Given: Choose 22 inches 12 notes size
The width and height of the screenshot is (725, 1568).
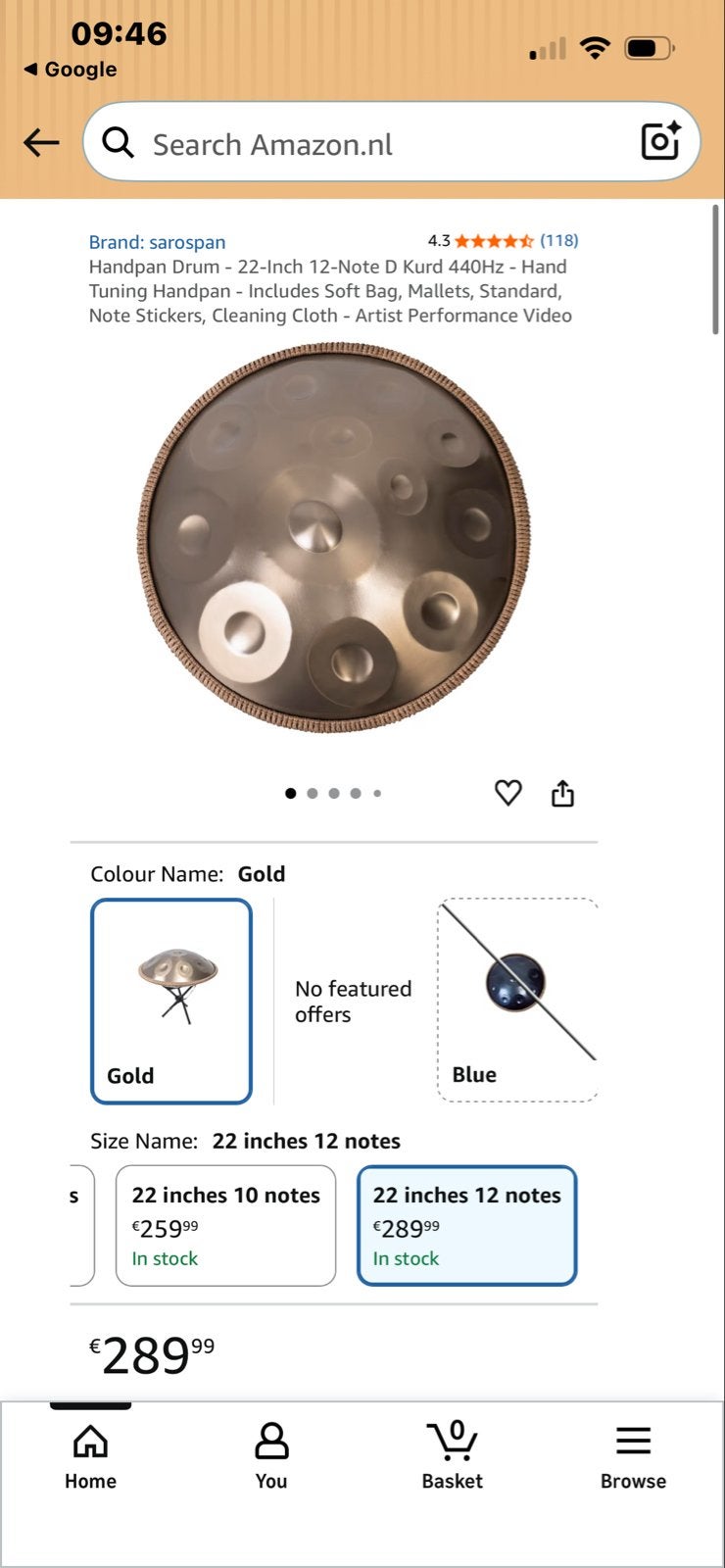Looking at the screenshot, I should (x=466, y=1225).
